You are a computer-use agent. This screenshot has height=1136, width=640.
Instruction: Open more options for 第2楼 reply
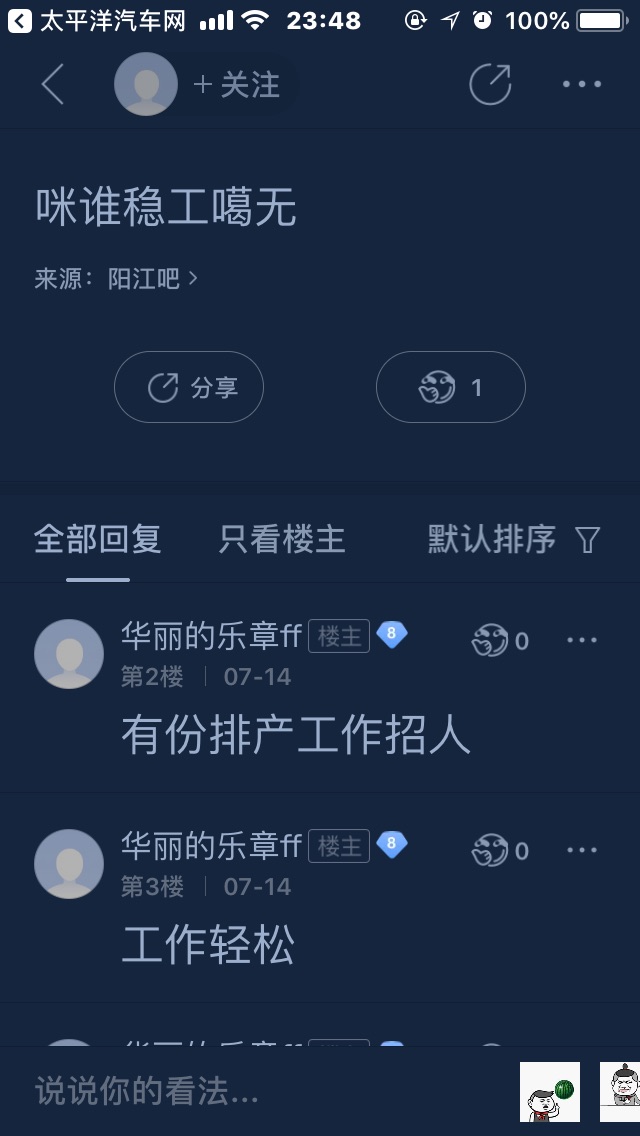582,640
